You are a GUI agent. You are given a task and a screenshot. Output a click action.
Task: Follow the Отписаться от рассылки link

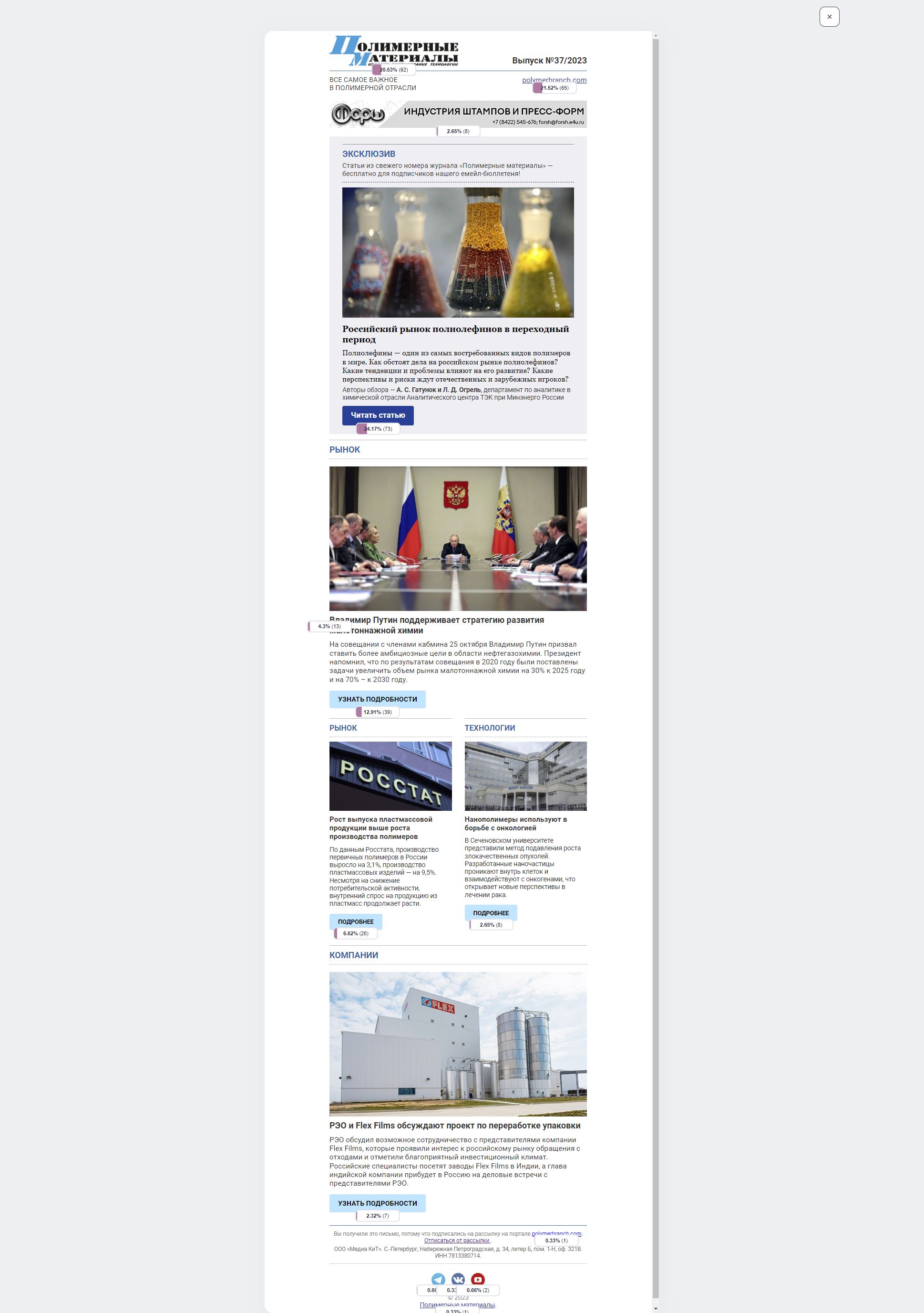click(456, 1241)
